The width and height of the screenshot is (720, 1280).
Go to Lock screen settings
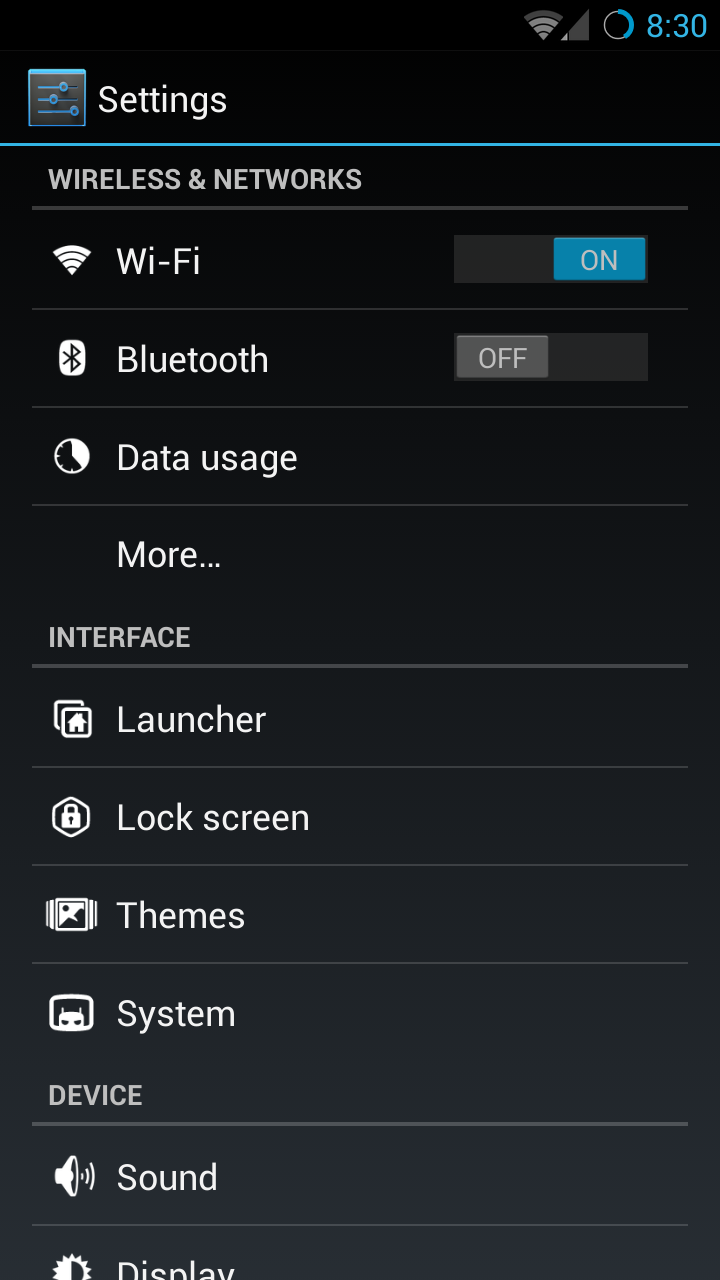point(360,817)
